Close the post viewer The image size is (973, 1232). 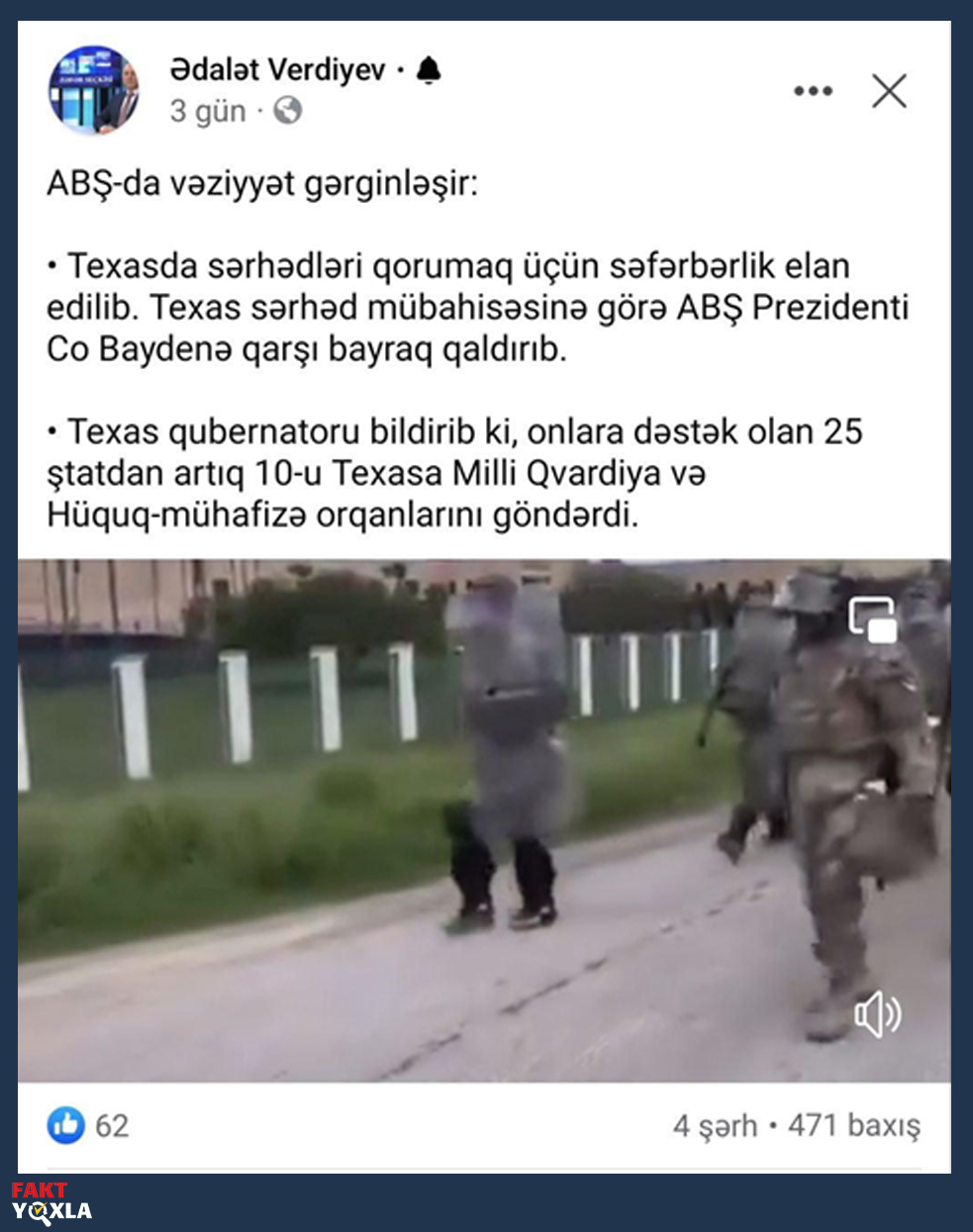(889, 91)
